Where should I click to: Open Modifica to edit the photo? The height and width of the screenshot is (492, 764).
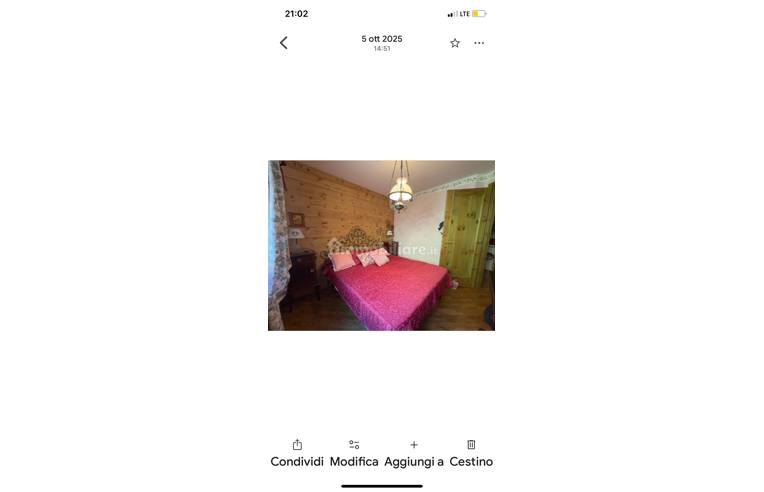[354, 452]
